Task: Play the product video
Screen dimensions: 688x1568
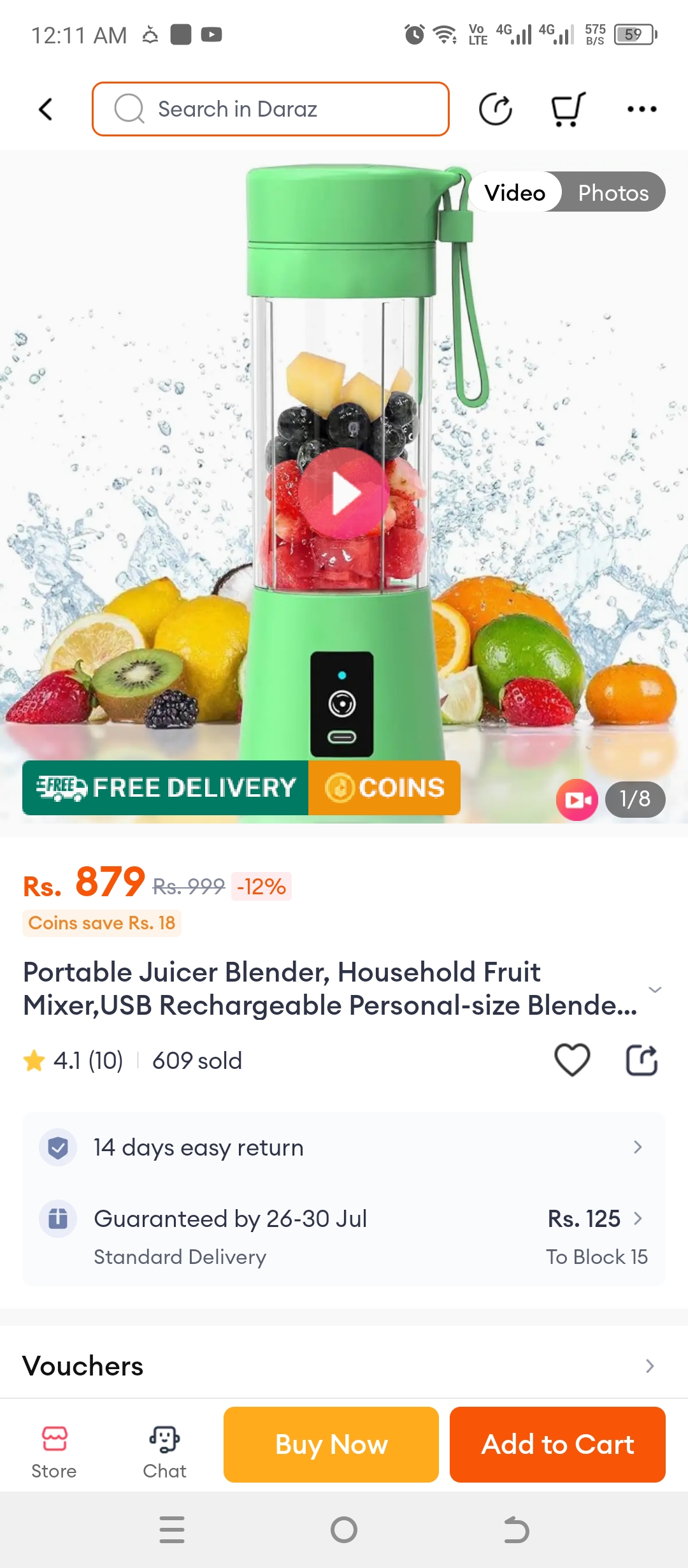Action: coord(344,493)
